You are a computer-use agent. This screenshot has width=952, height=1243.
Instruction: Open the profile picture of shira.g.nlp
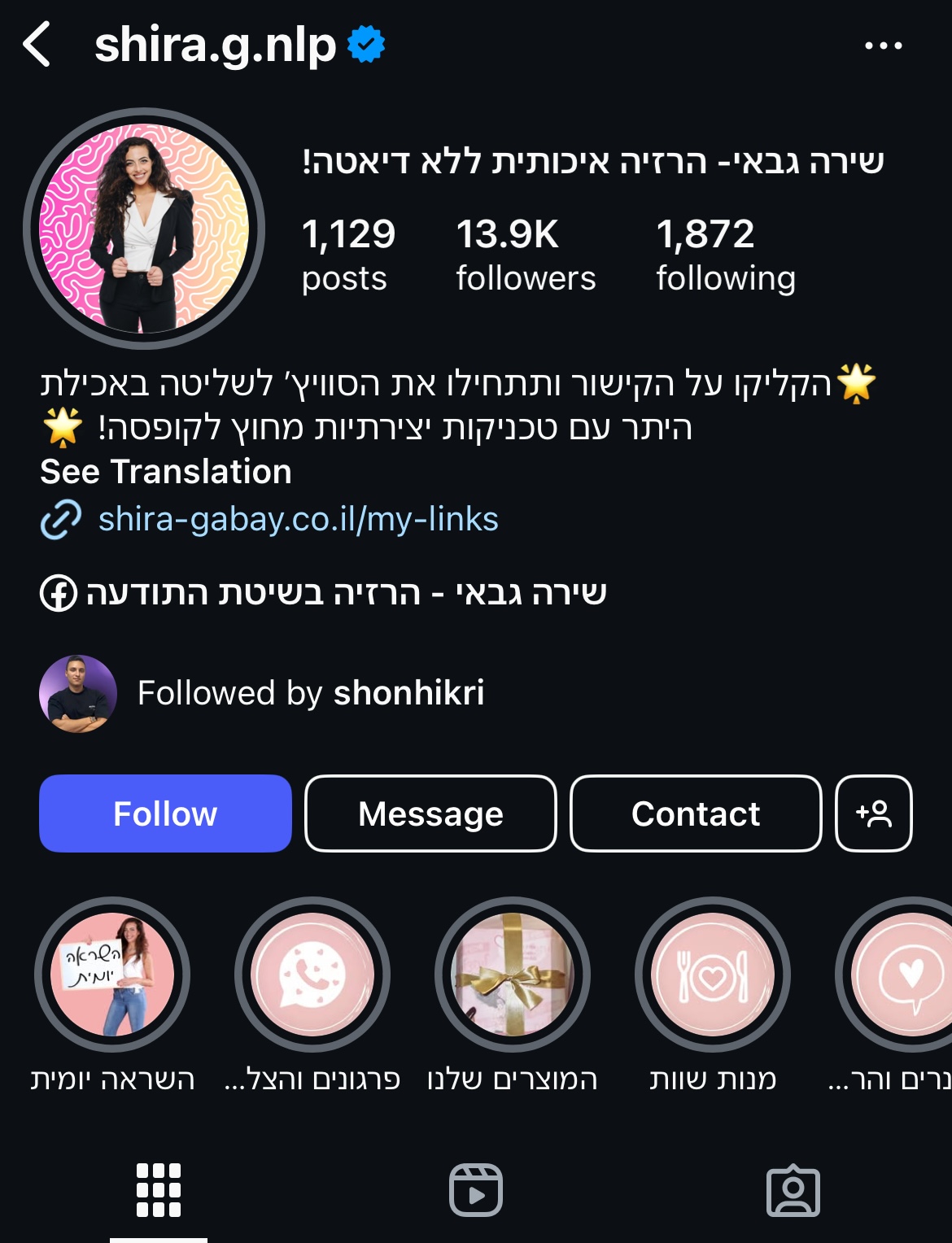144,229
